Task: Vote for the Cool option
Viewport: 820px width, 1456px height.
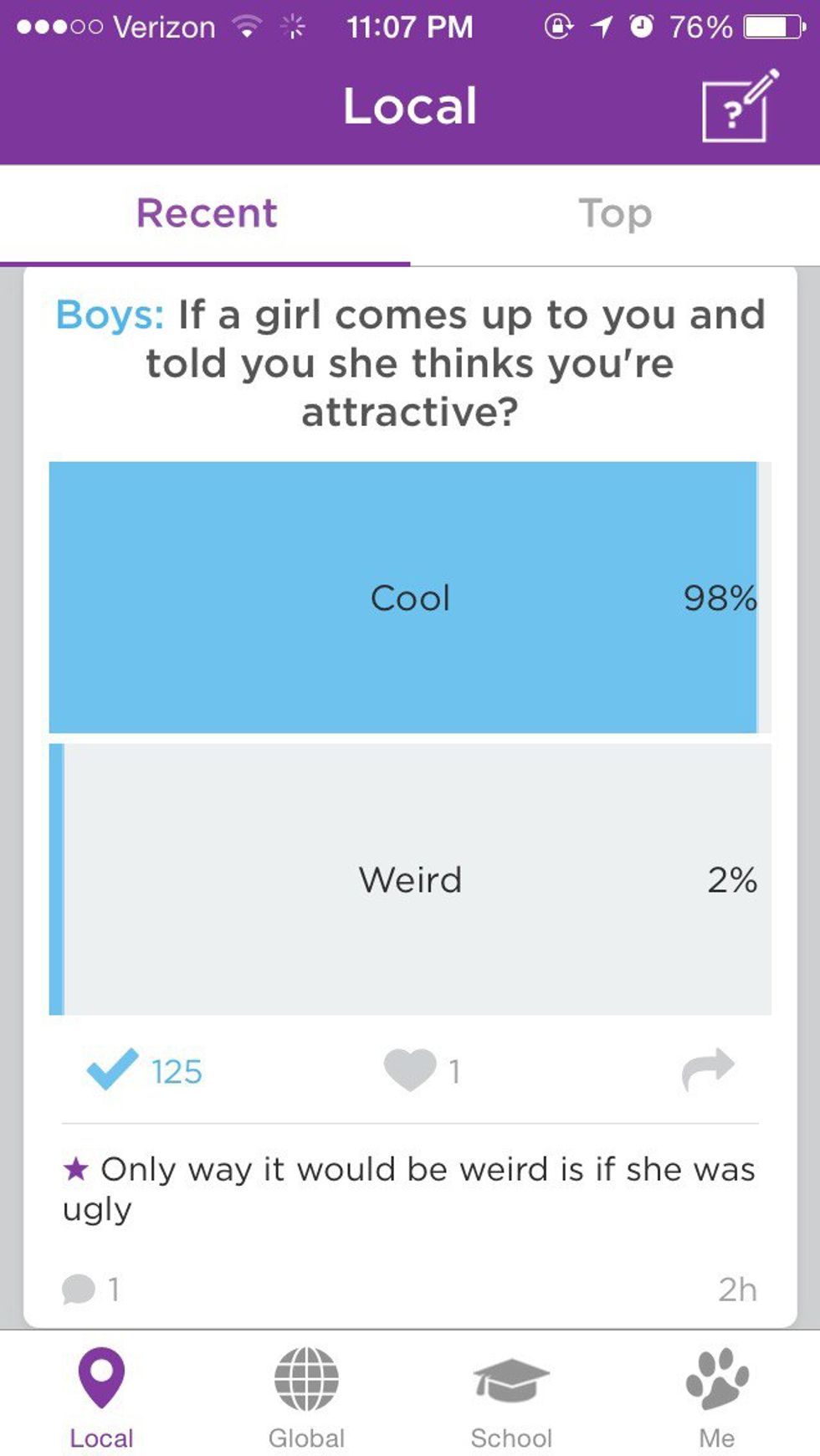Action: (410, 597)
